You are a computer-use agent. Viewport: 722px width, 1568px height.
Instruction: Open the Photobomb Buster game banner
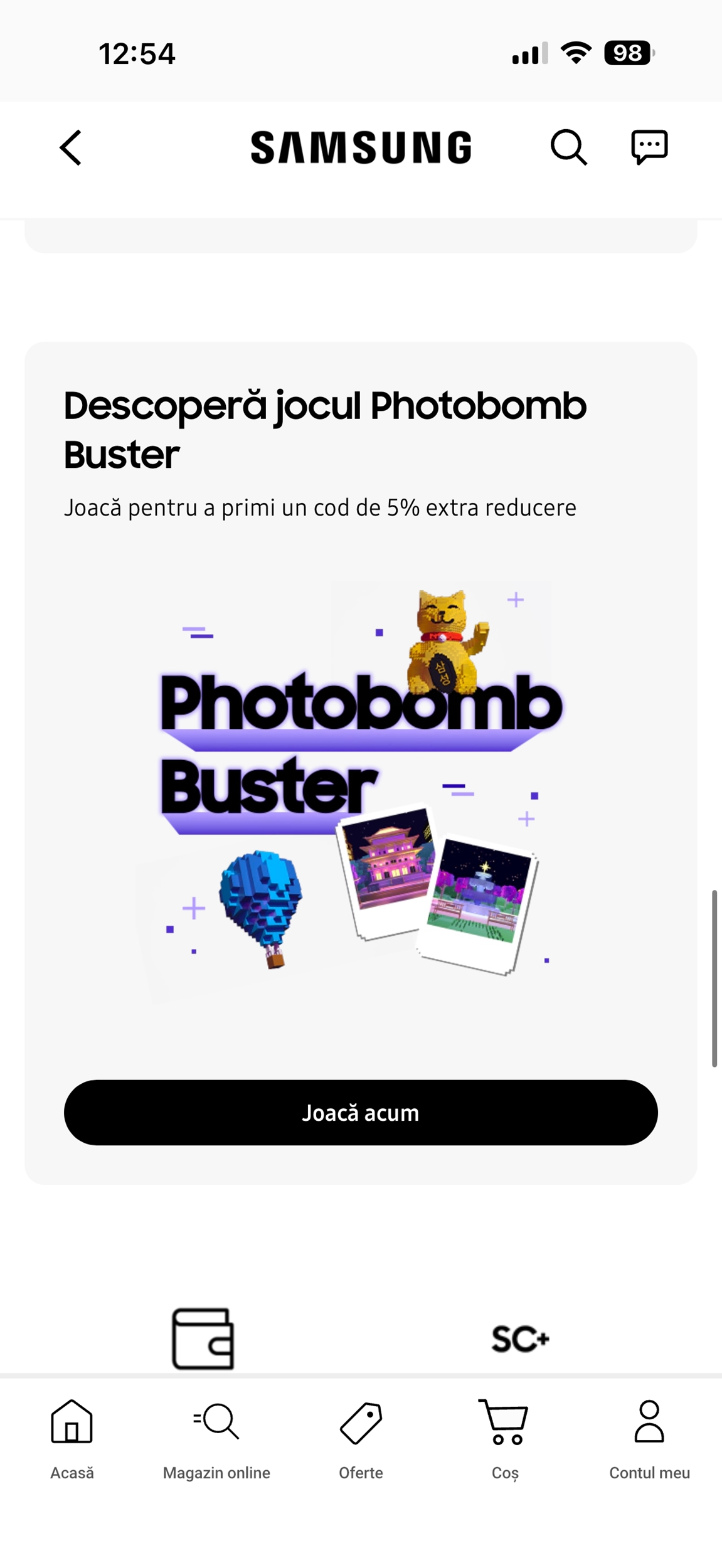click(361, 778)
